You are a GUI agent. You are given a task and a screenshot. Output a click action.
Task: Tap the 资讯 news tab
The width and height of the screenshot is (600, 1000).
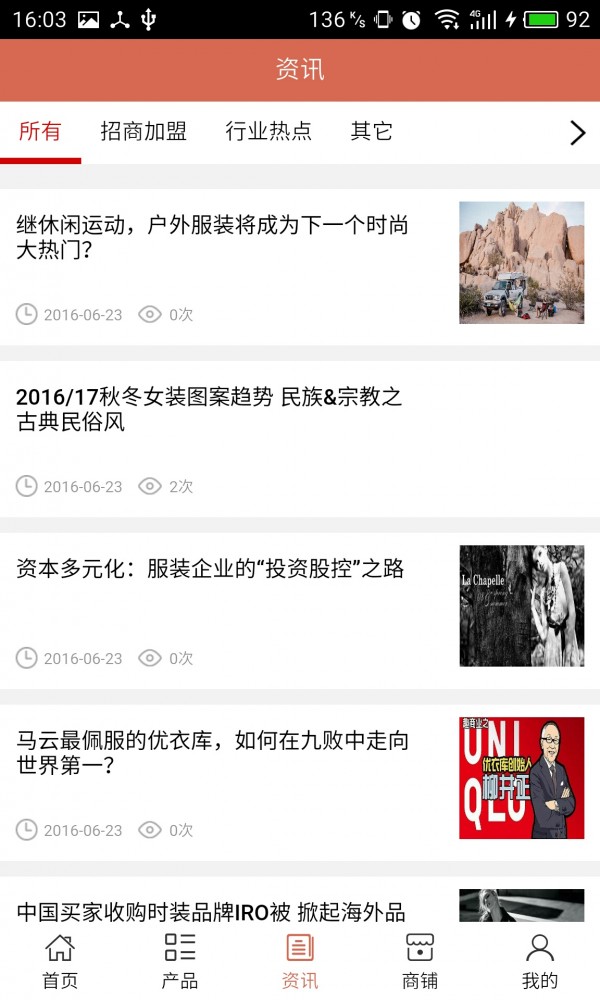(x=300, y=961)
